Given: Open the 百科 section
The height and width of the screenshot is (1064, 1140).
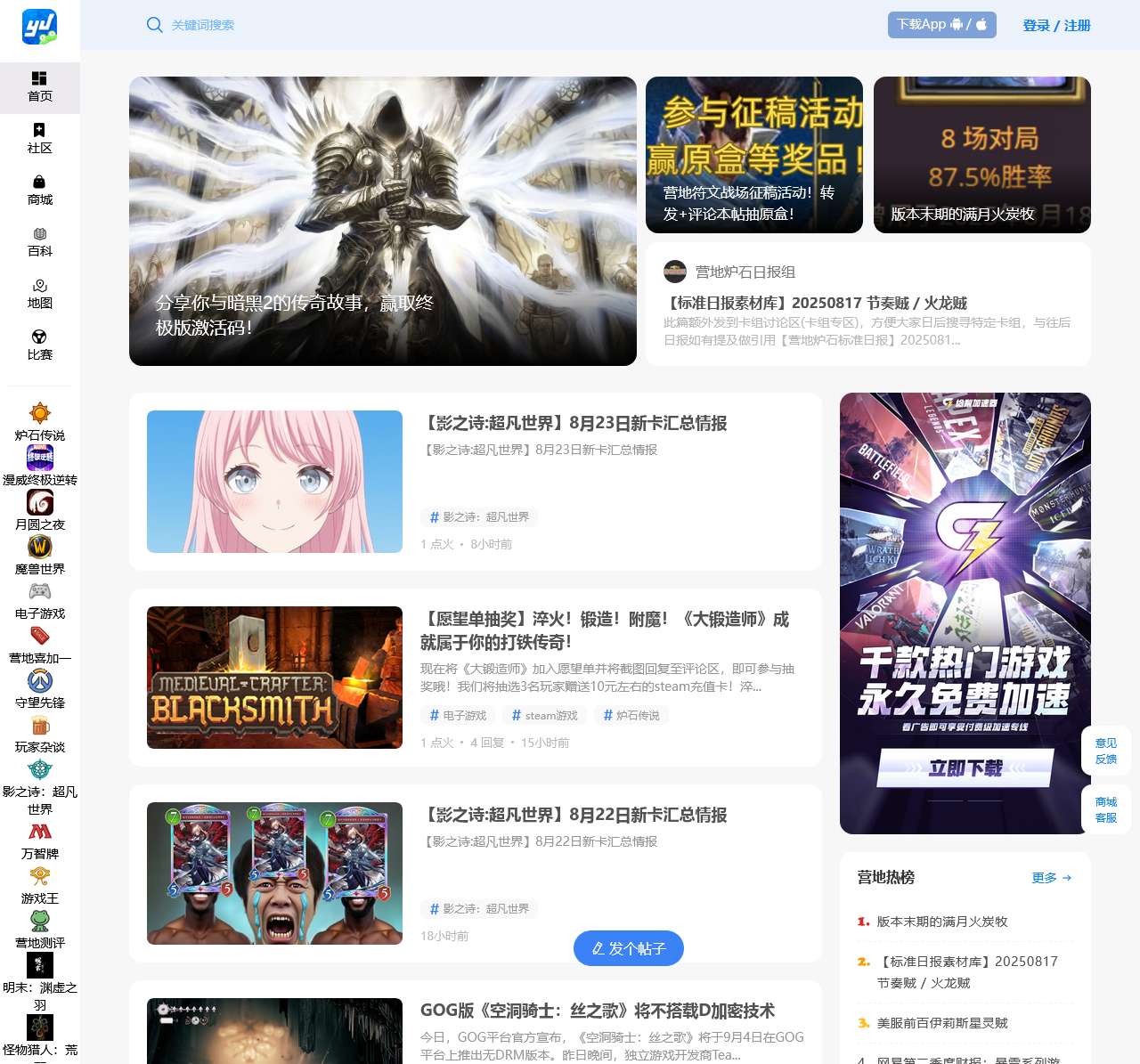Looking at the screenshot, I should [x=39, y=242].
